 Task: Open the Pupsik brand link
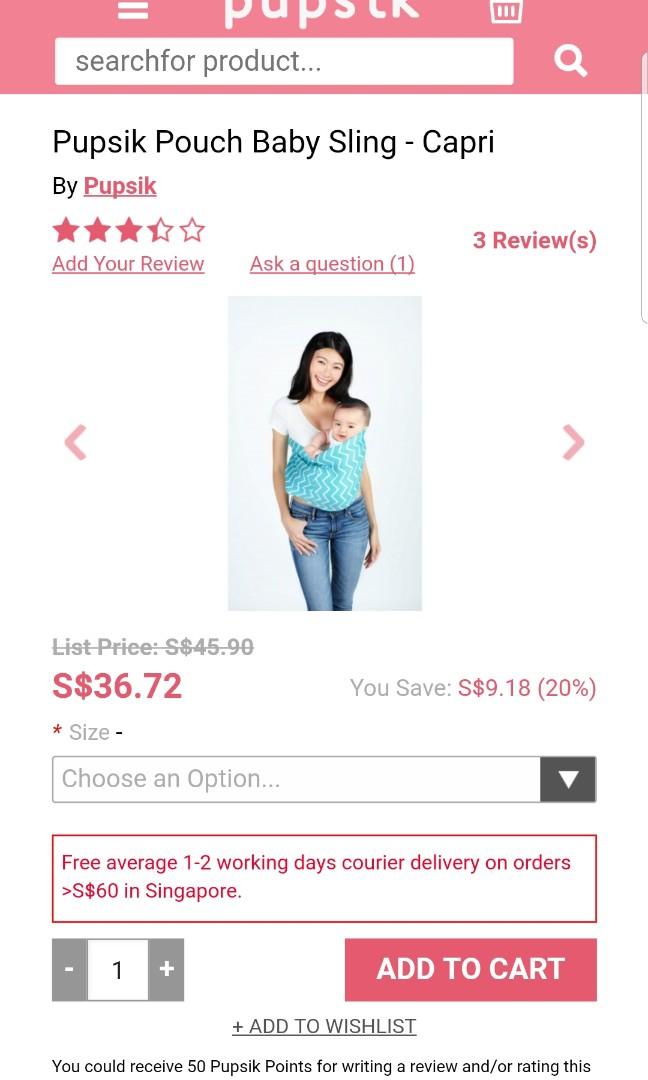120,186
